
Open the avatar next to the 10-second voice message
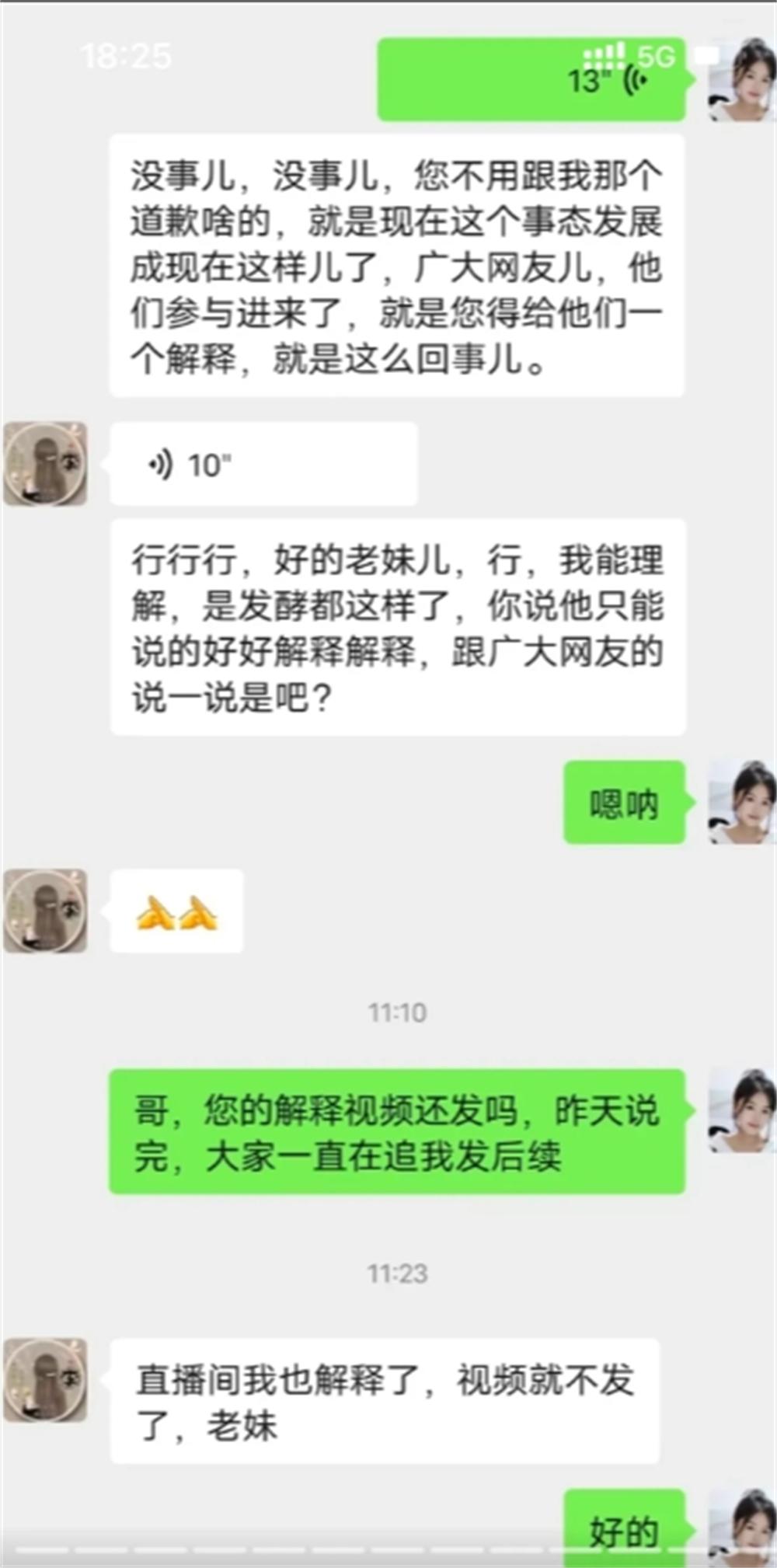pos(45,464)
